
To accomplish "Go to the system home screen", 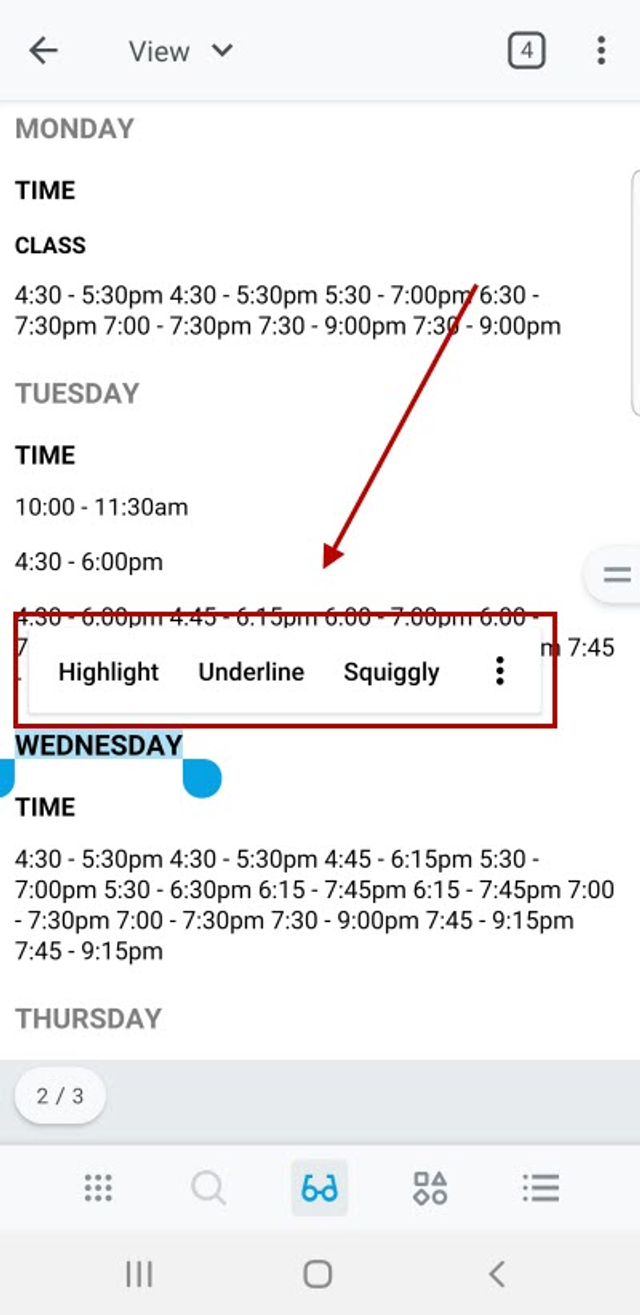I will [318, 1273].
